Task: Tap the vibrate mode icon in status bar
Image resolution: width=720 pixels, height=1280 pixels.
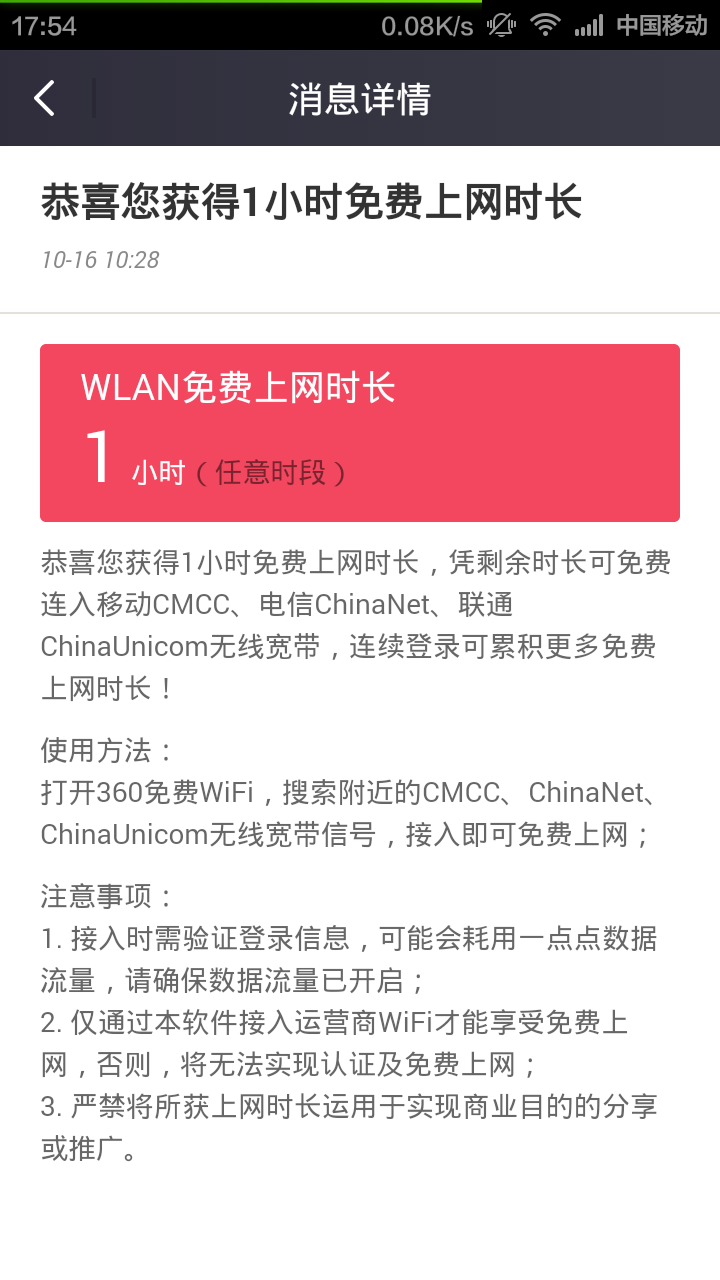Action: (x=500, y=26)
